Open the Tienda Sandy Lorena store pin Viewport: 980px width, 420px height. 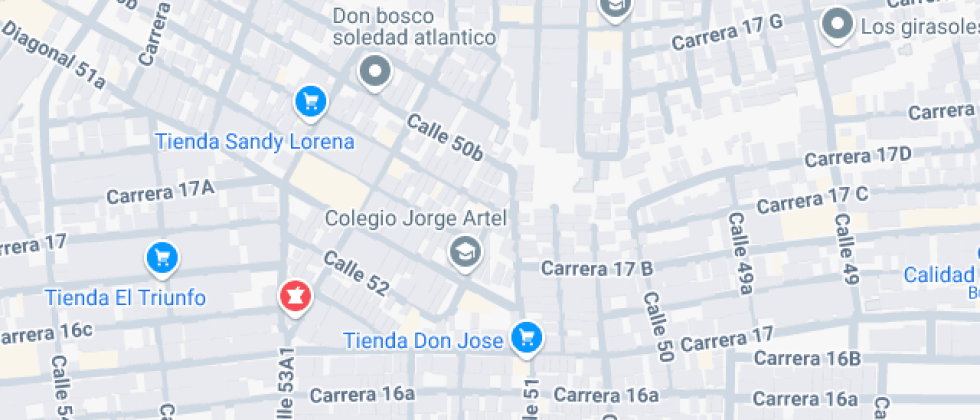coord(311,102)
